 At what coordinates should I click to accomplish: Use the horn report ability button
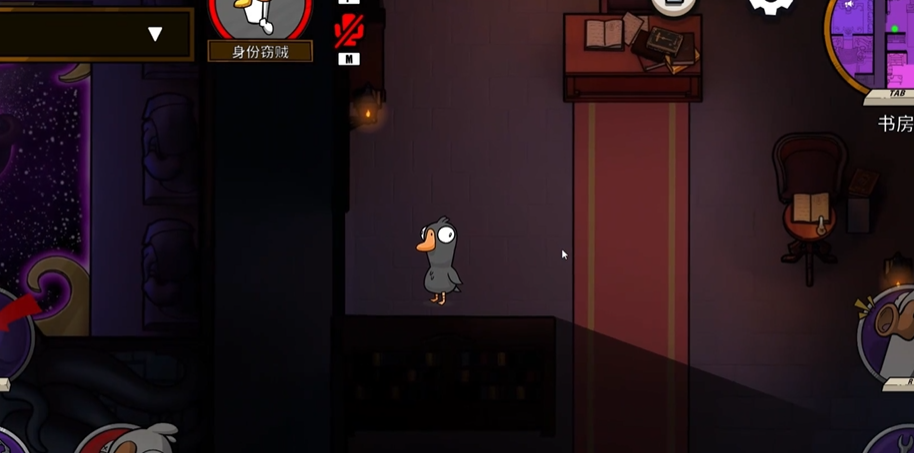[x=890, y=328]
